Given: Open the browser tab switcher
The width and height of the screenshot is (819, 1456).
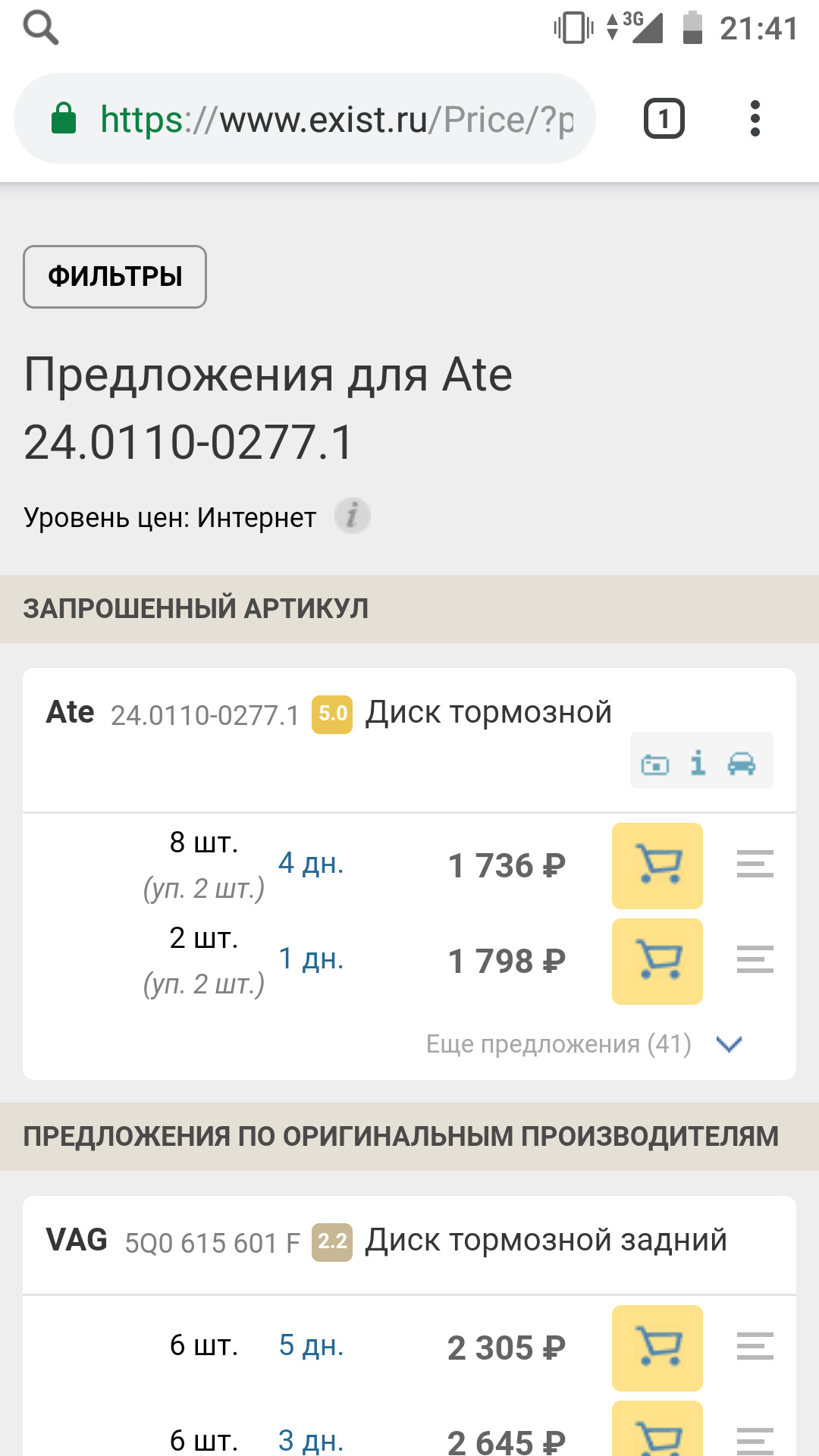Looking at the screenshot, I should 664,119.
